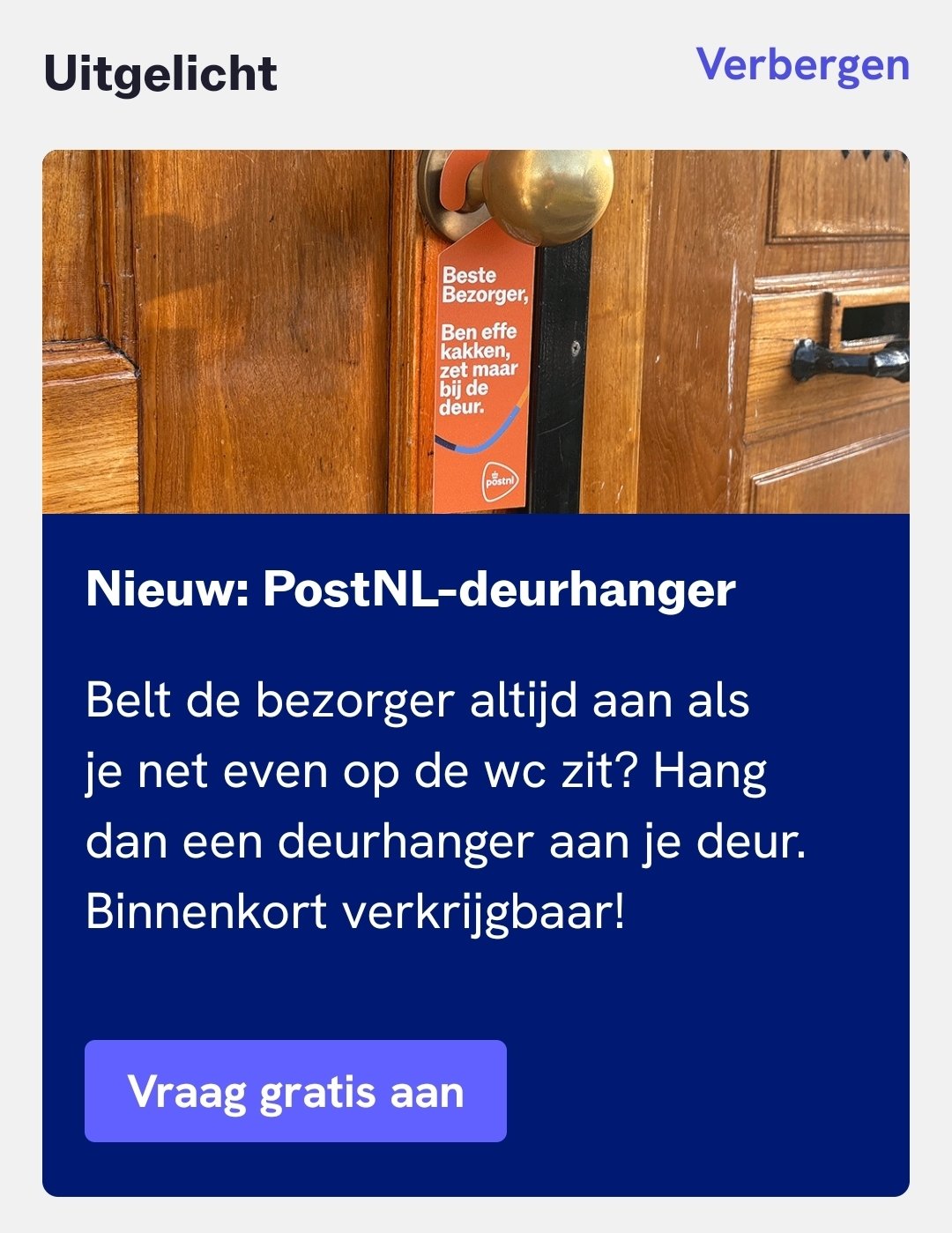The width and height of the screenshot is (952, 1233).
Task: Tap the Vraag gratis aan button
Action: pyautogui.click(x=295, y=1091)
